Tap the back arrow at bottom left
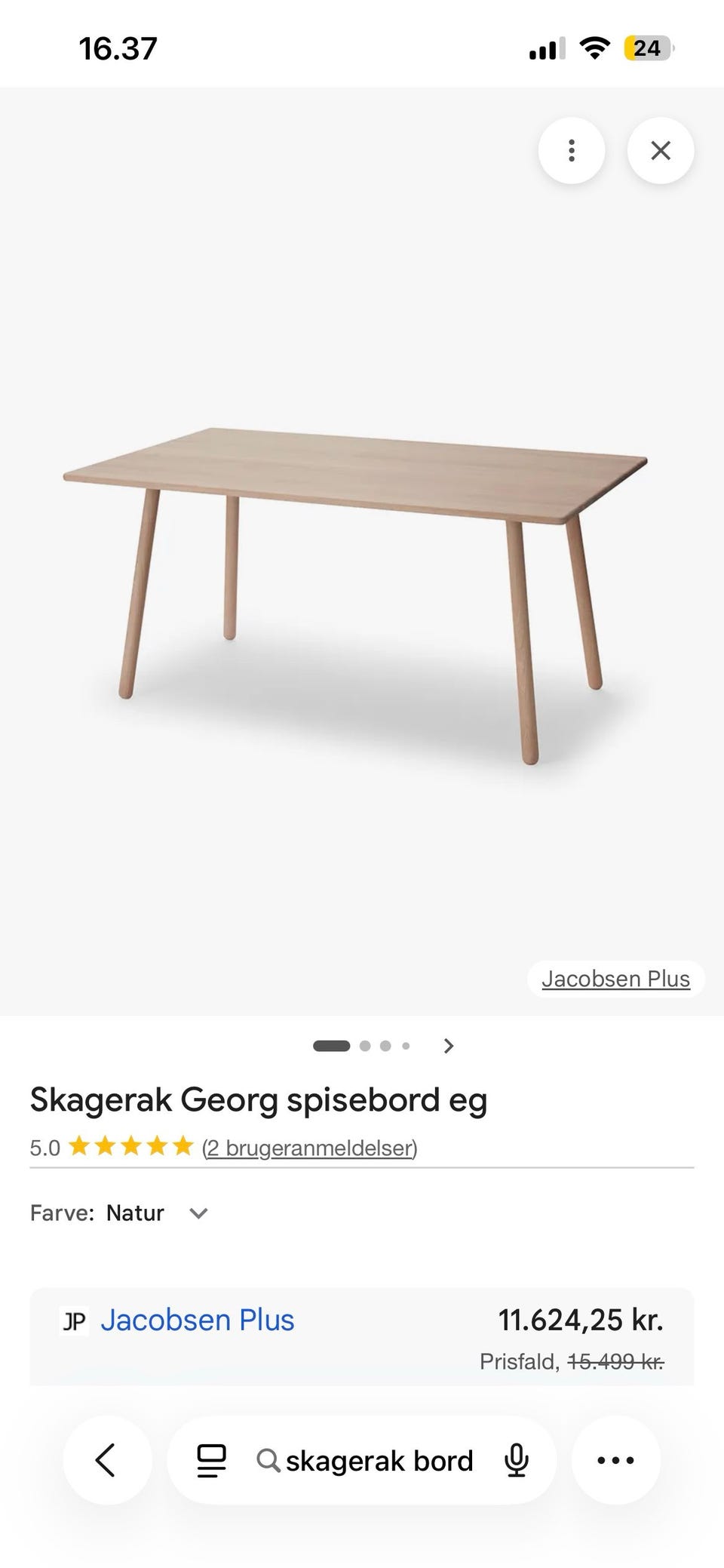This screenshot has height=1568, width=724. (x=107, y=1459)
